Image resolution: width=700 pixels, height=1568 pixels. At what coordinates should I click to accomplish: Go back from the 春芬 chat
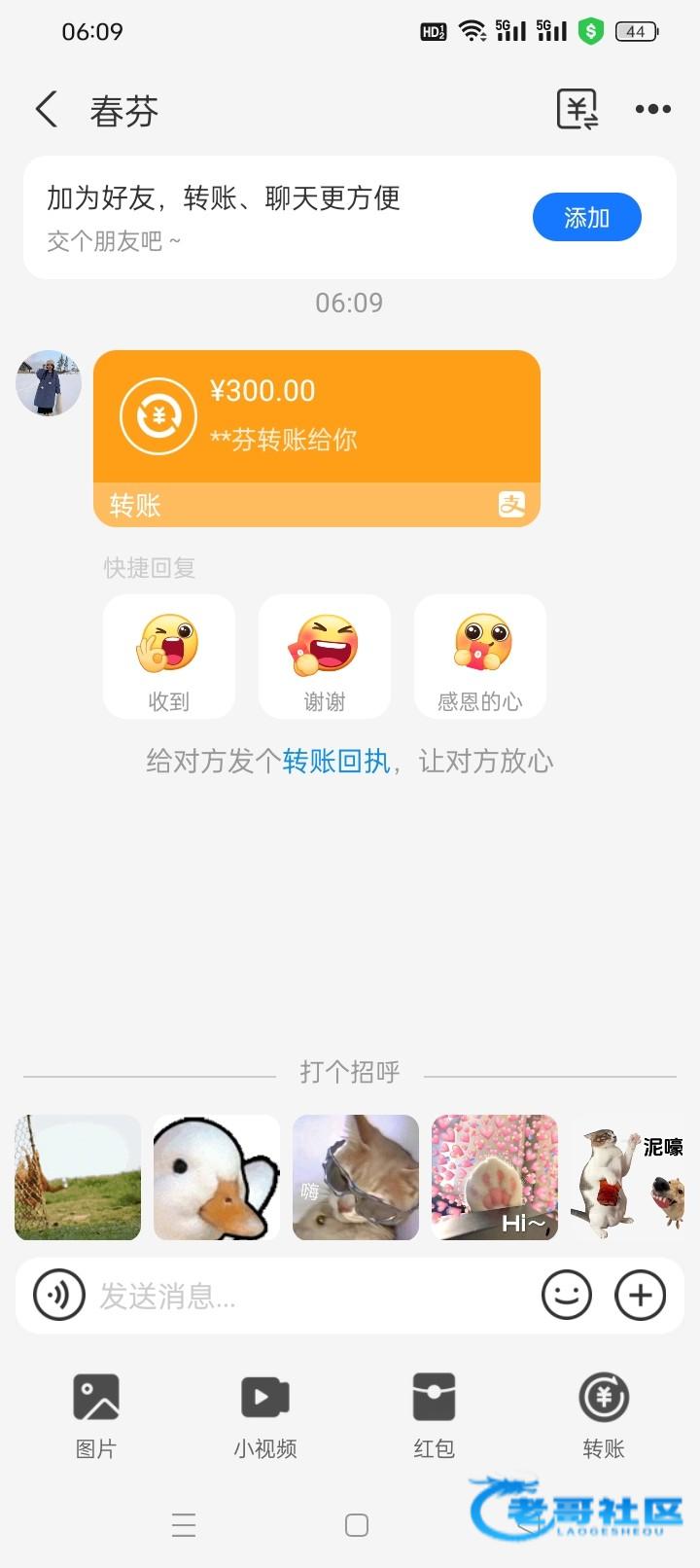pyautogui.click(x=47, y=110)
